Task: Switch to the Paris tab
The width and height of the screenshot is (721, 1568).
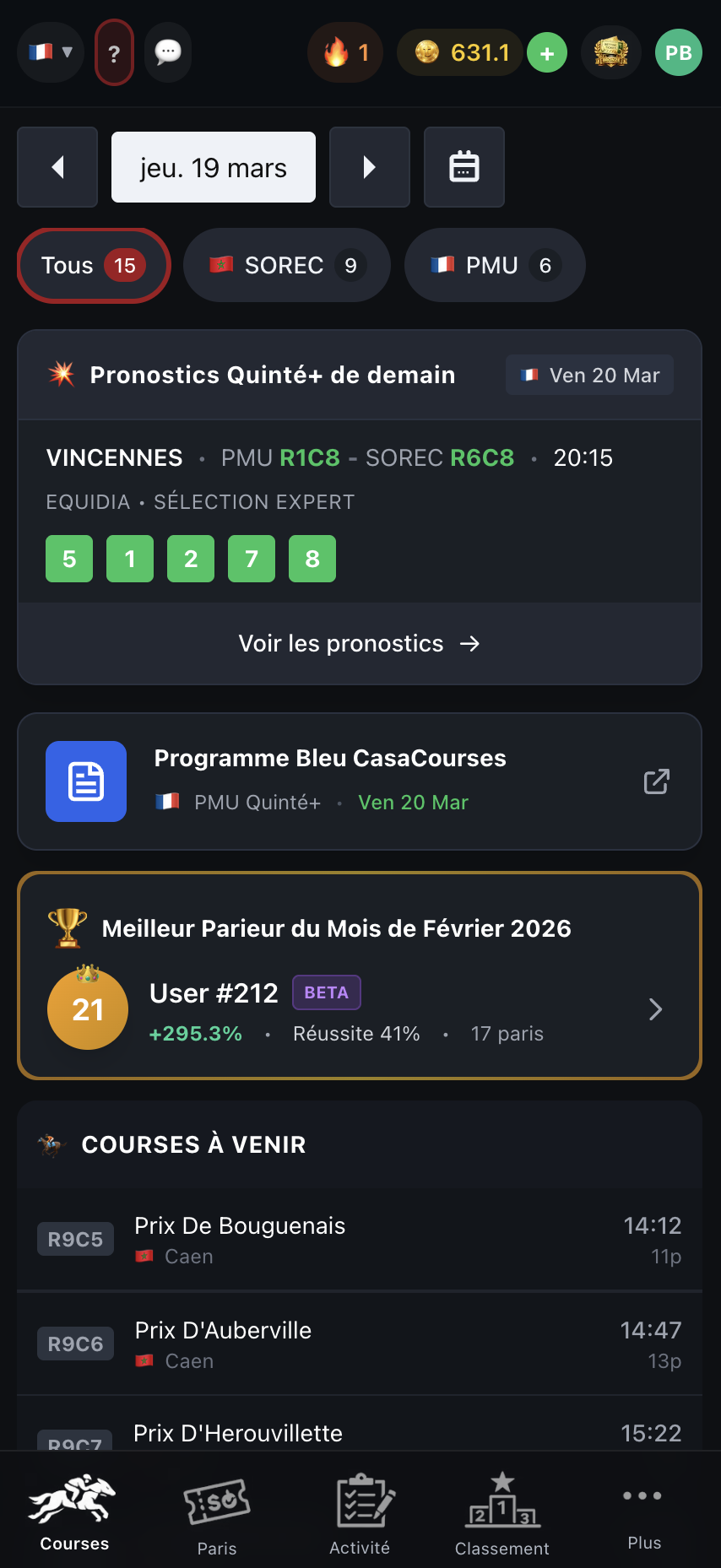Action: [x=217, y=1515]
